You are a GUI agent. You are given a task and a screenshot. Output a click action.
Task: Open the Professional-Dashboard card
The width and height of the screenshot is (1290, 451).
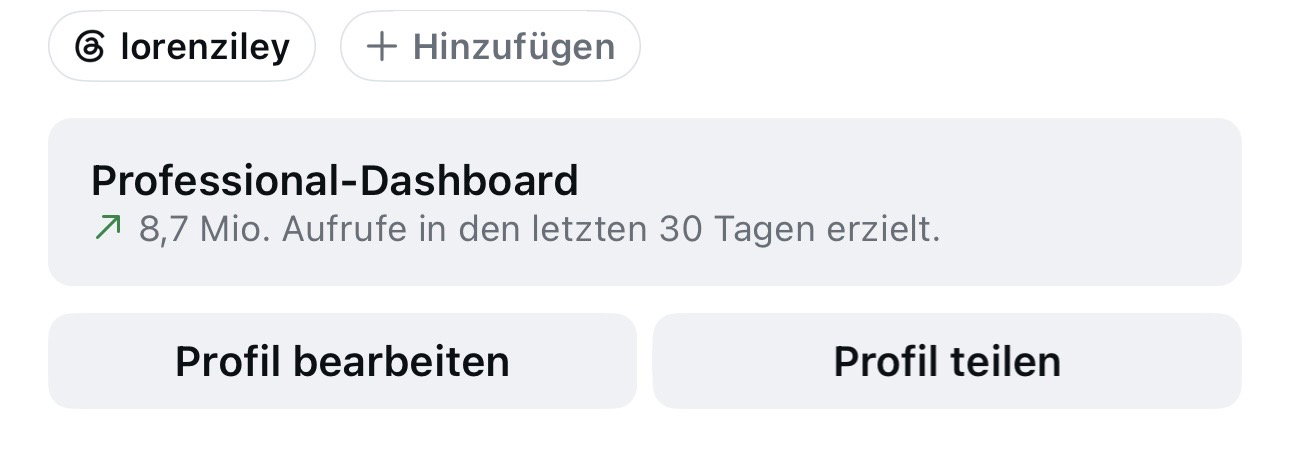645,202
